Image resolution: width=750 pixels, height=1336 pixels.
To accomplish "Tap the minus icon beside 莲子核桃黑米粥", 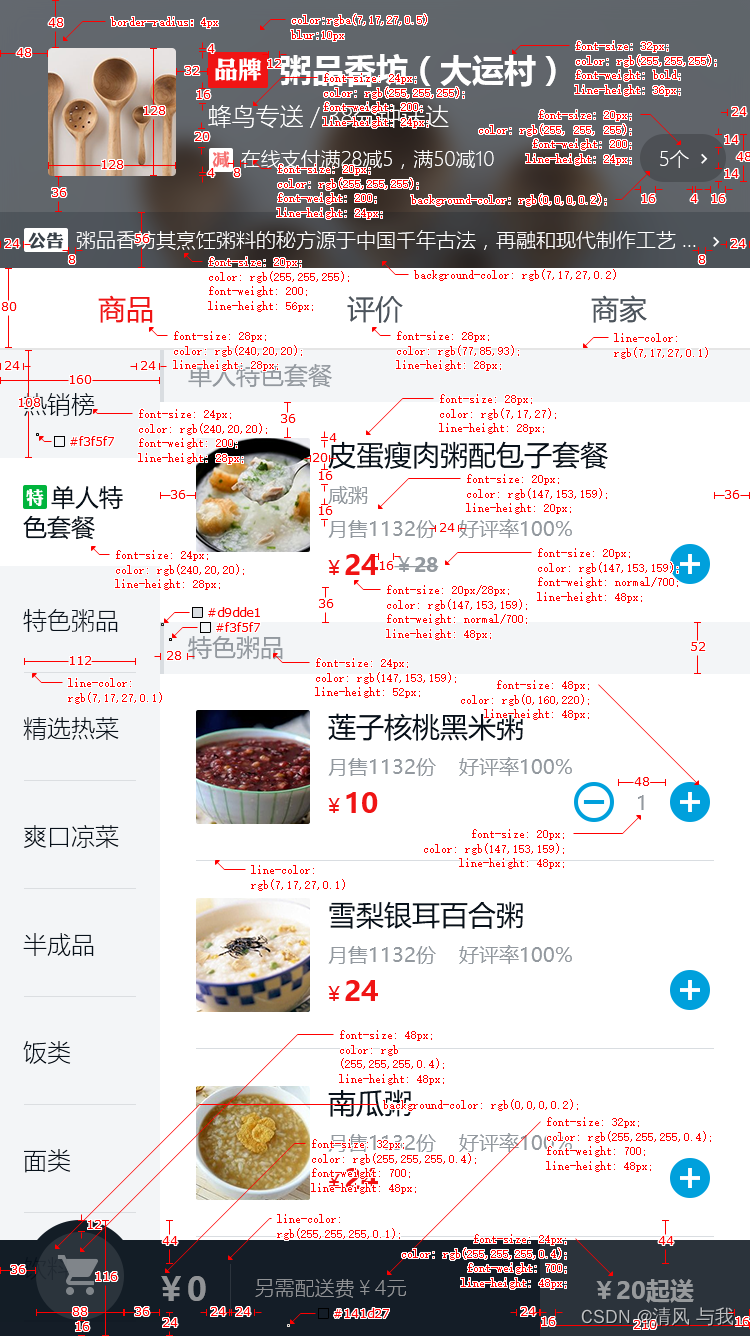I will coord(593,802).
